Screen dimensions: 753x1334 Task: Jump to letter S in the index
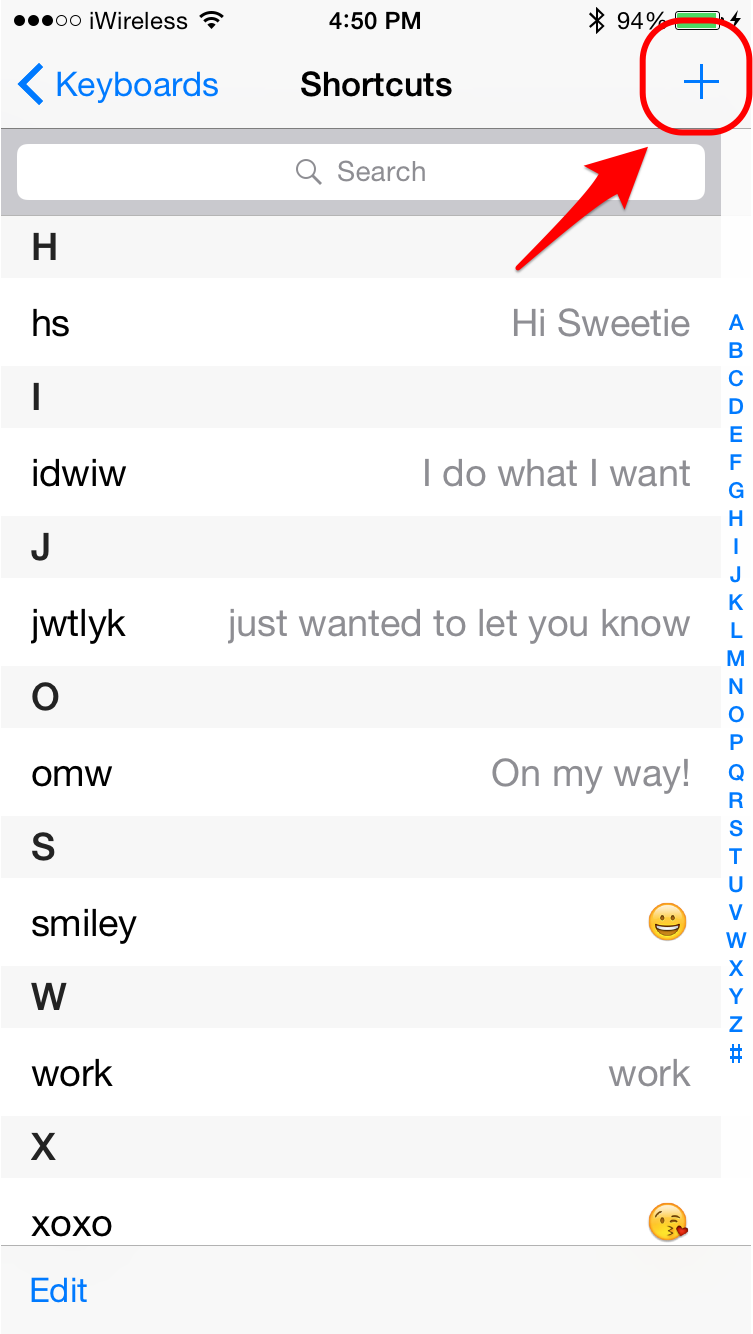(x=736, y=828)
